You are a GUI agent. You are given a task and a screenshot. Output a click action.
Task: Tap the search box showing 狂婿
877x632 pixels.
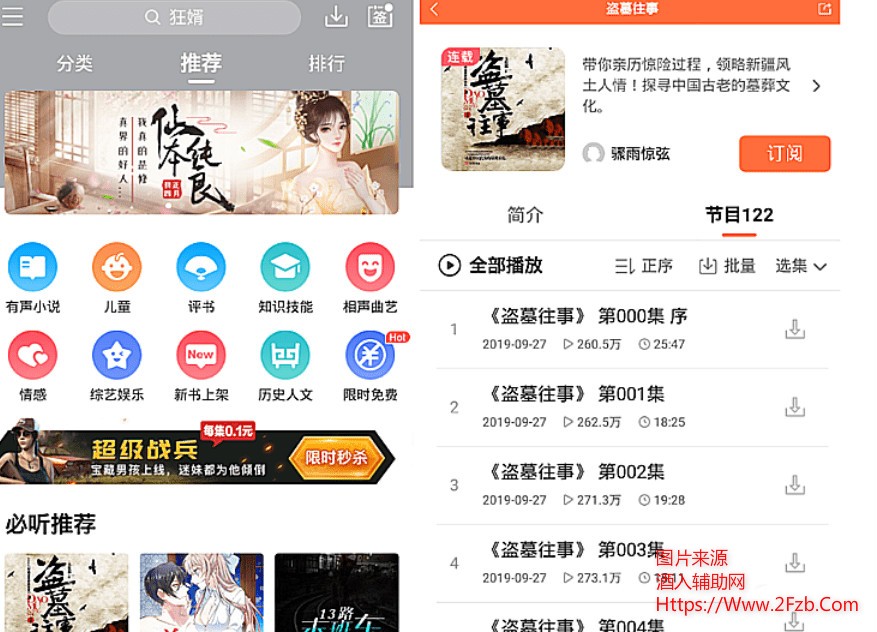[174, 18]
